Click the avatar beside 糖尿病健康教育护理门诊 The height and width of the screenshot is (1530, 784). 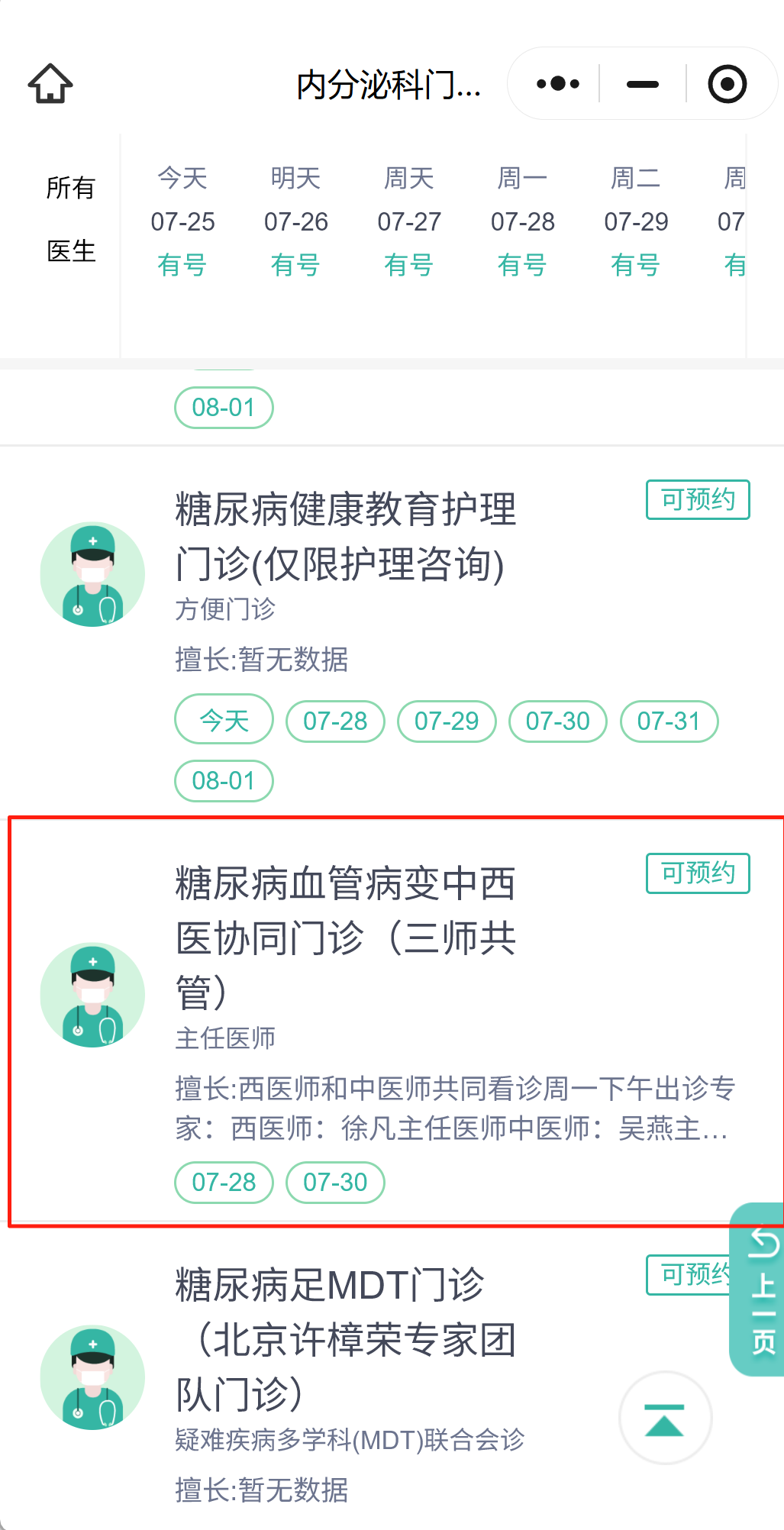coord(92,573)
